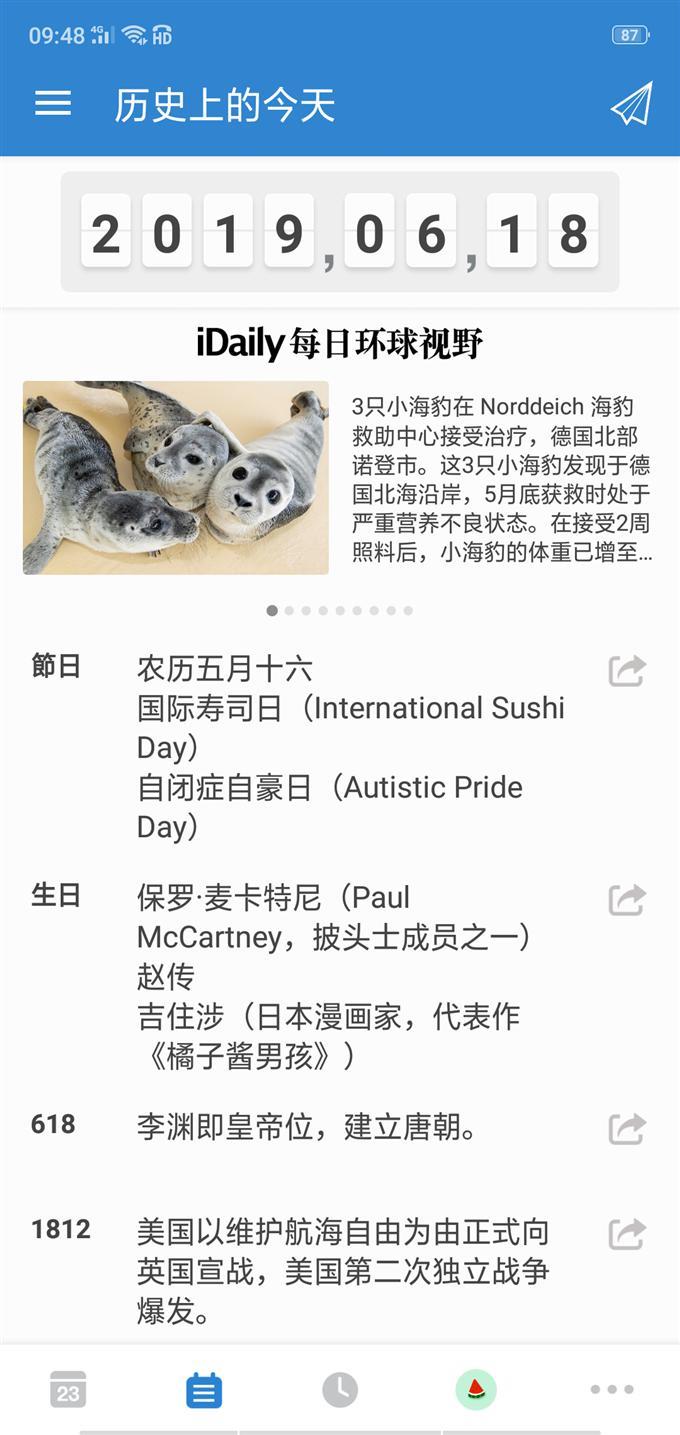Share the 生日 birthdays entry
The width and height of the screenshot is (680, 1435).
(x=627, y=900)
